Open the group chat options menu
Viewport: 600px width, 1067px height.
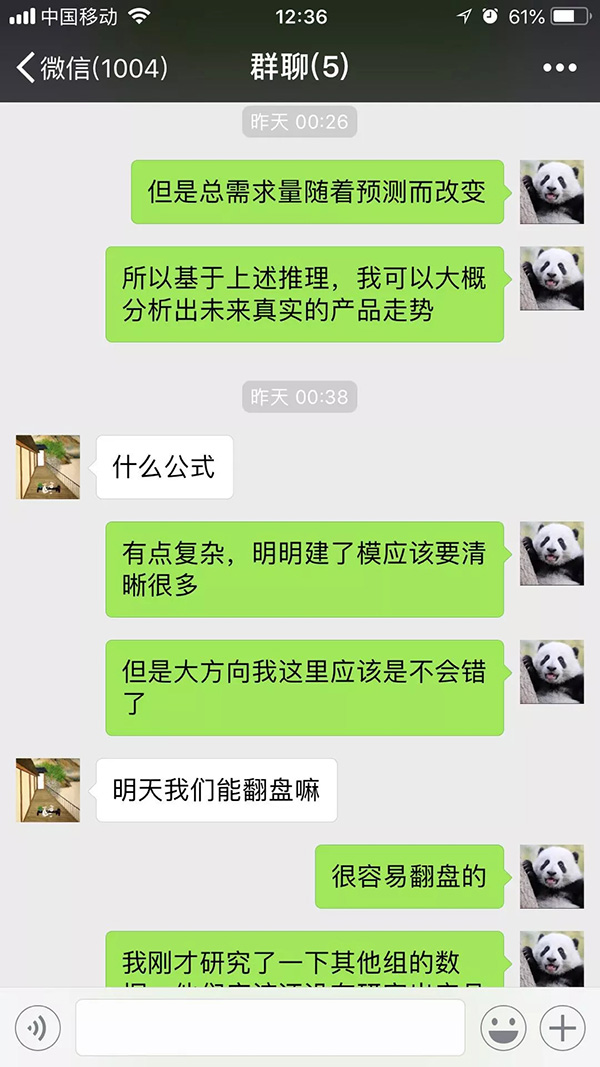[559, 68]
